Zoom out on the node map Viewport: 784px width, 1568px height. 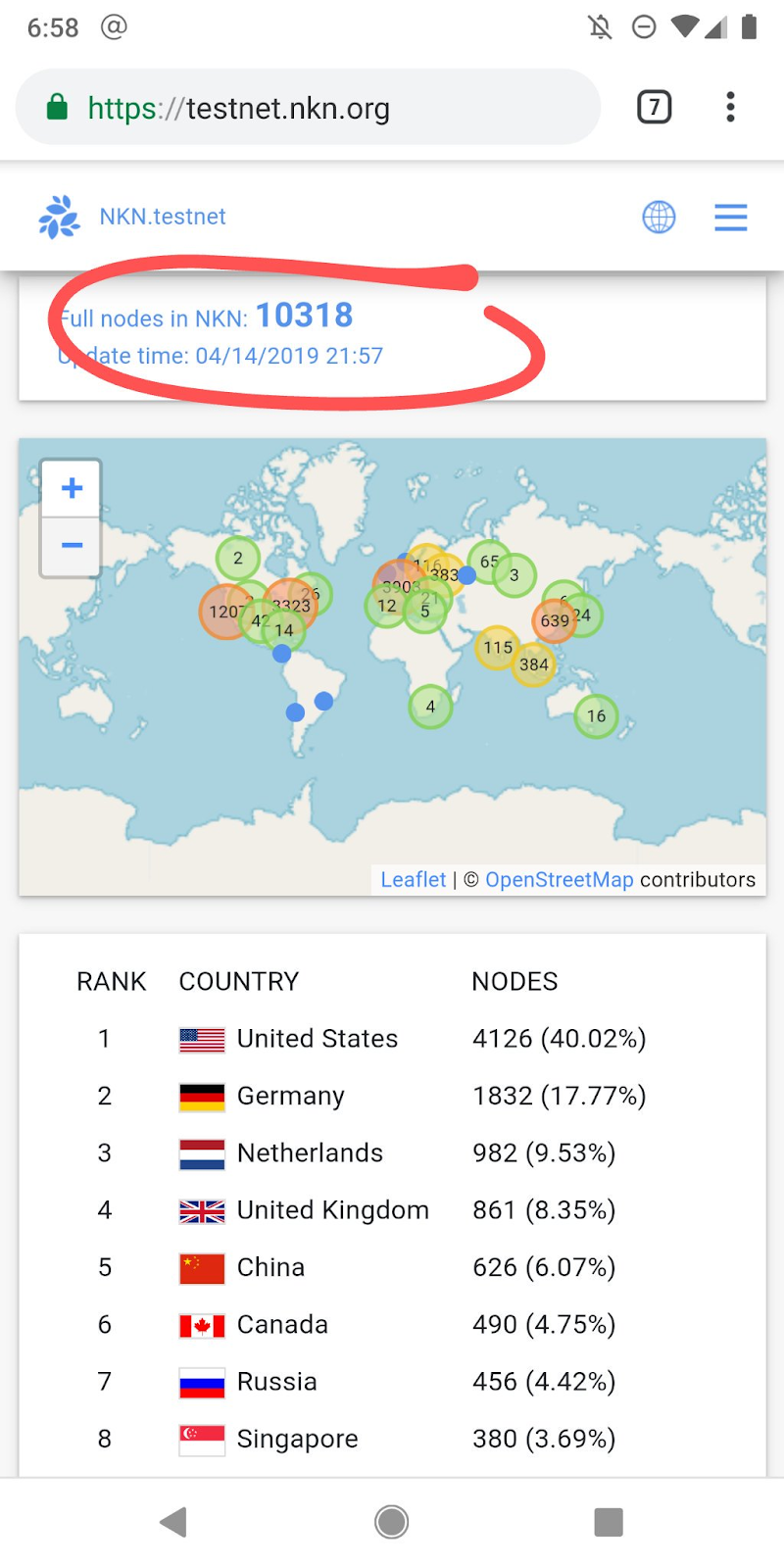pyautogui.click(x=72, y=546)
